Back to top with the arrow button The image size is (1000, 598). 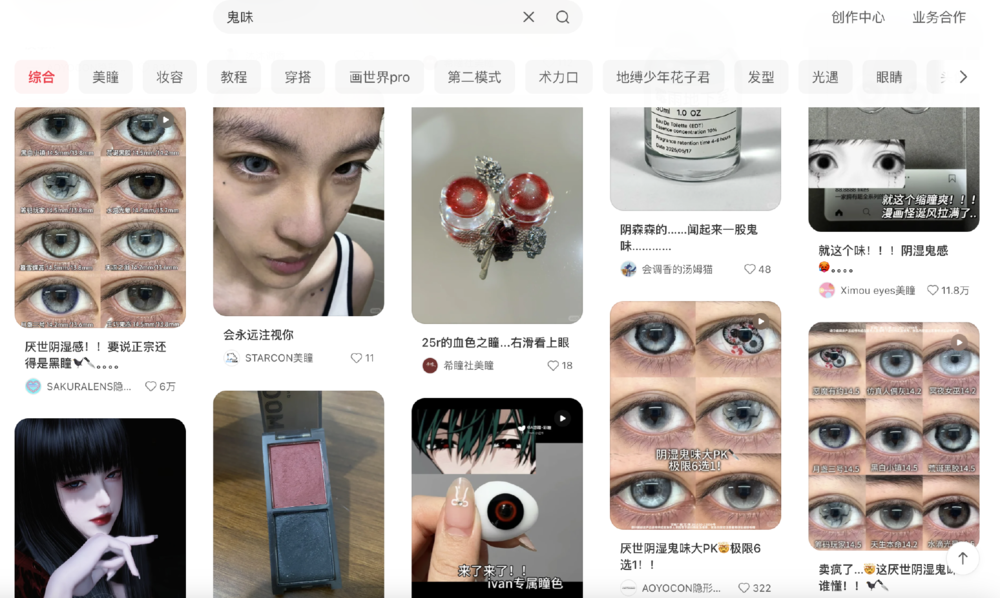[x=962, y=559]
